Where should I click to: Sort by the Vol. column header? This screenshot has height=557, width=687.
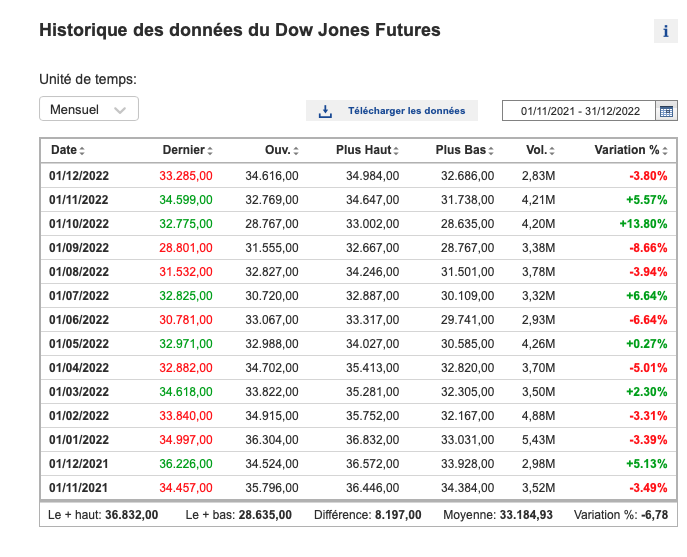click(x=541, y=150)
